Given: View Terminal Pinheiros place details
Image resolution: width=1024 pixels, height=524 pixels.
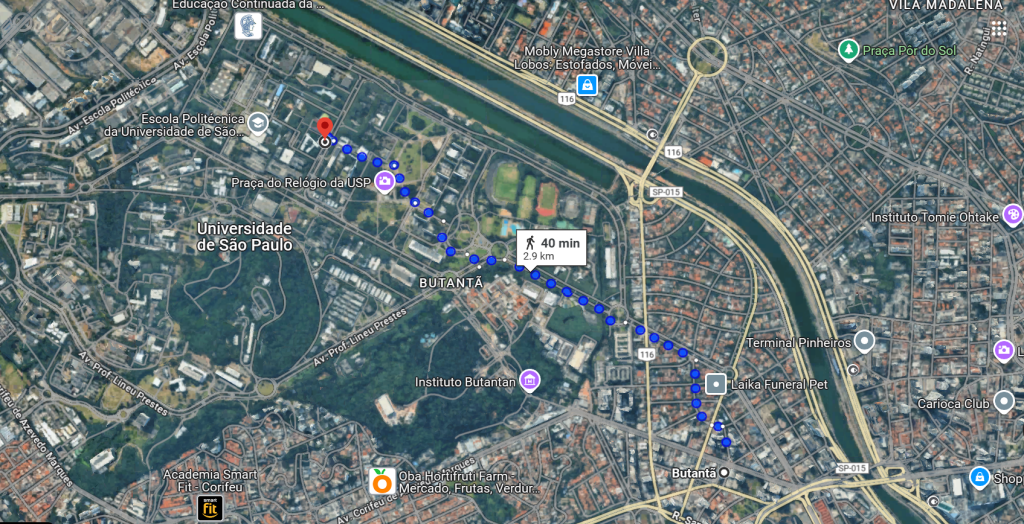Looking at the screenshot, I should (x=864, y=342).
